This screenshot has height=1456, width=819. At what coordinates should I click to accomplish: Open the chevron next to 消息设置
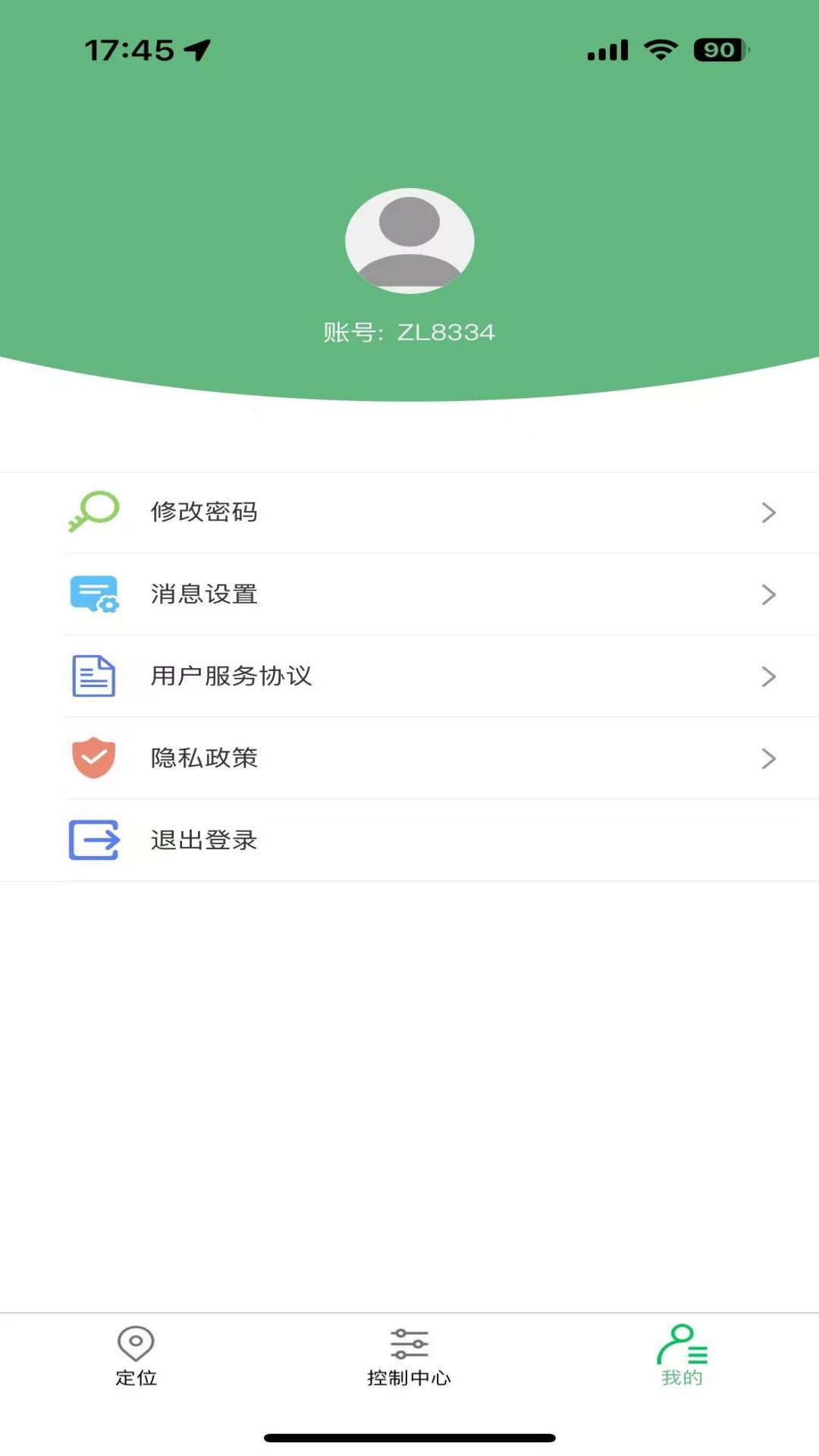click(768, 595)
